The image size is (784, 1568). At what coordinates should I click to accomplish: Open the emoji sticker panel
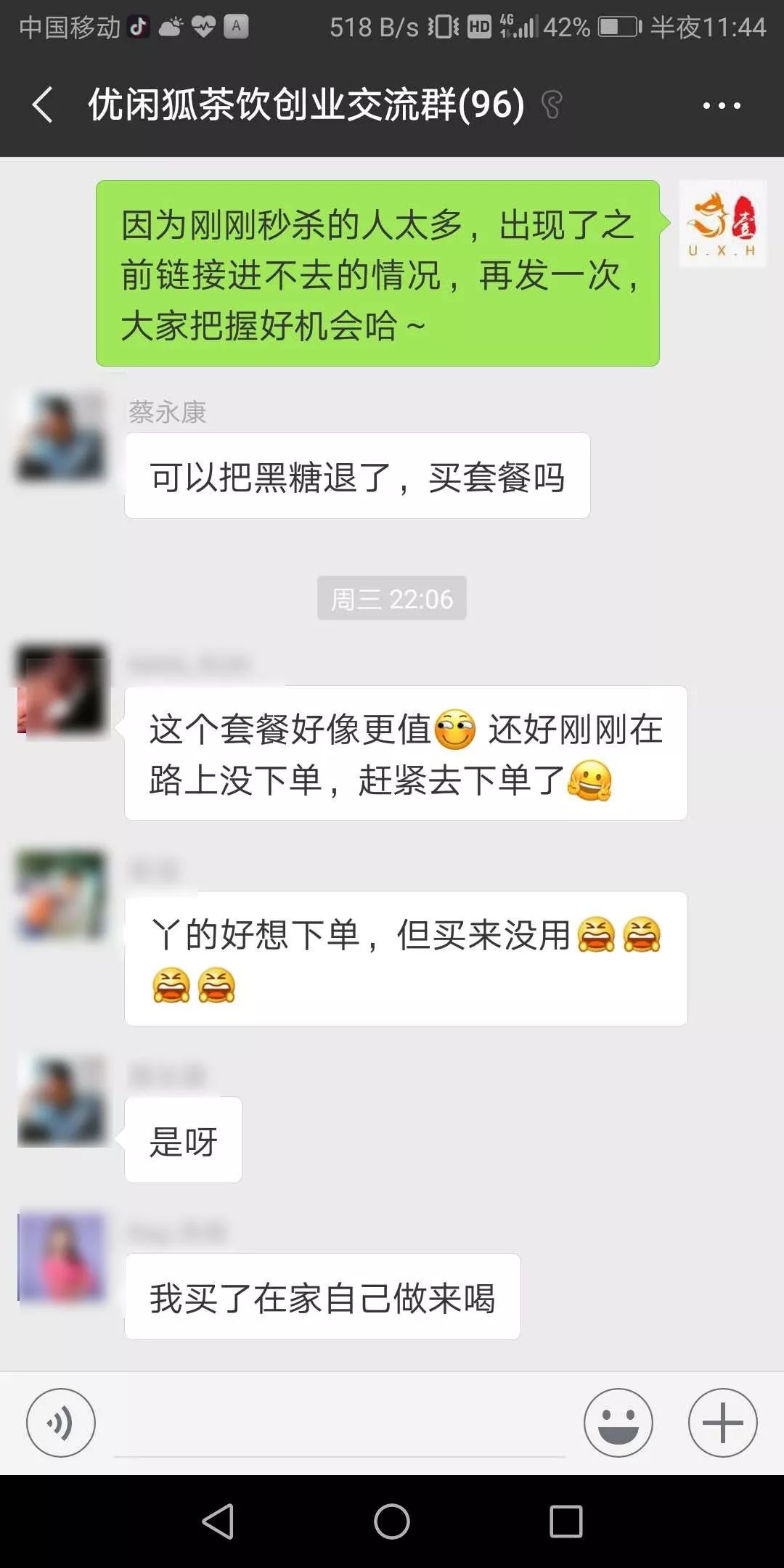[x=618, y=1423]
